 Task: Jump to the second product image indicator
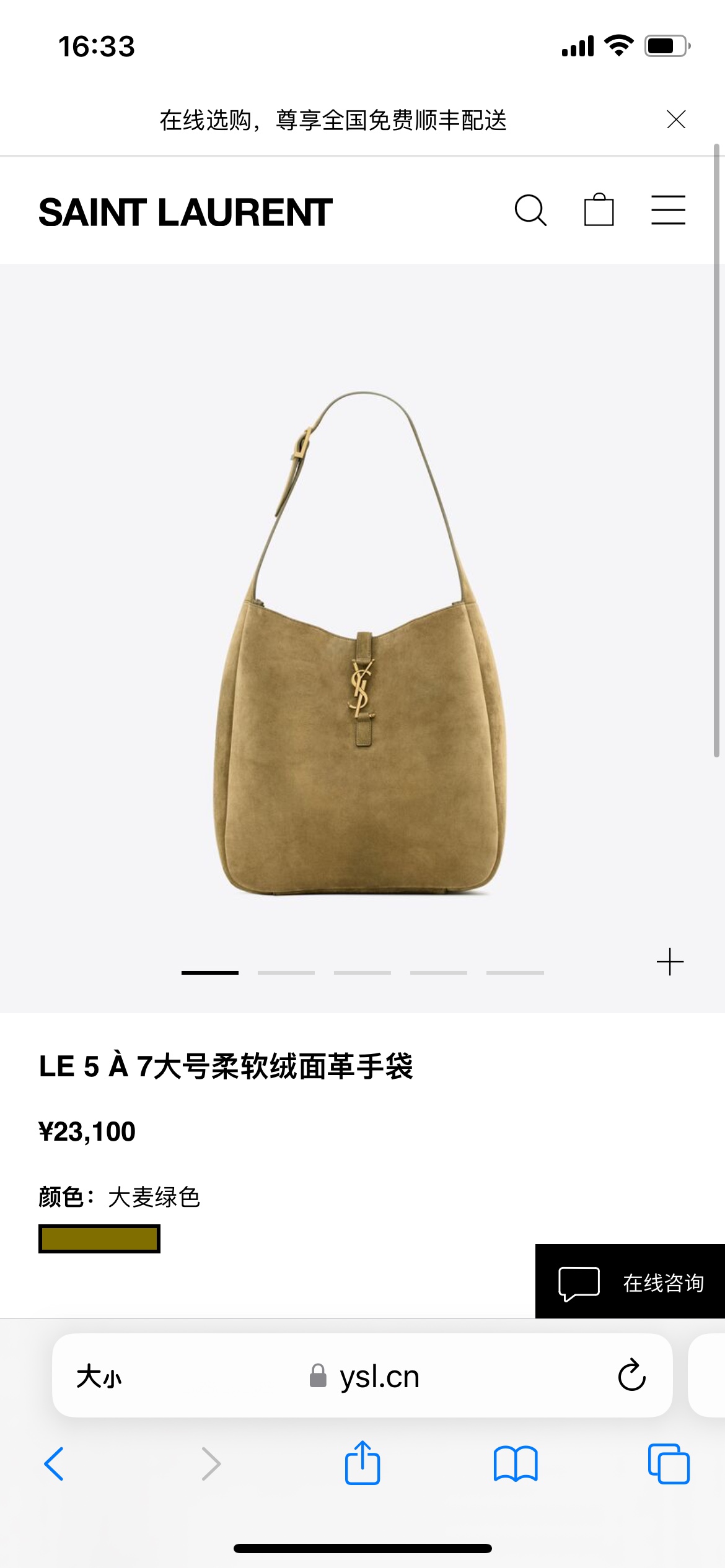[286, 973]
